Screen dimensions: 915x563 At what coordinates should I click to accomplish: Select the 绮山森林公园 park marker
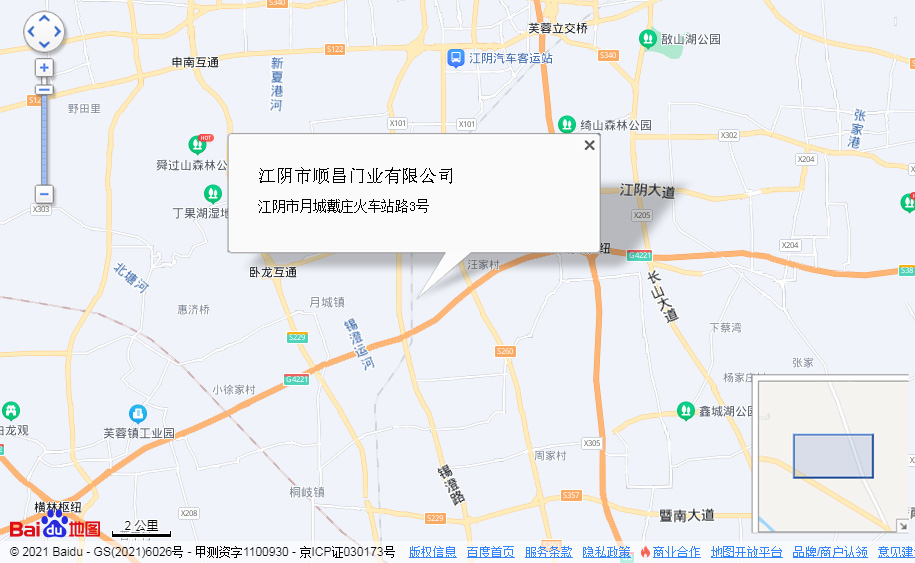pyautogui.click(x=567, y=125)
